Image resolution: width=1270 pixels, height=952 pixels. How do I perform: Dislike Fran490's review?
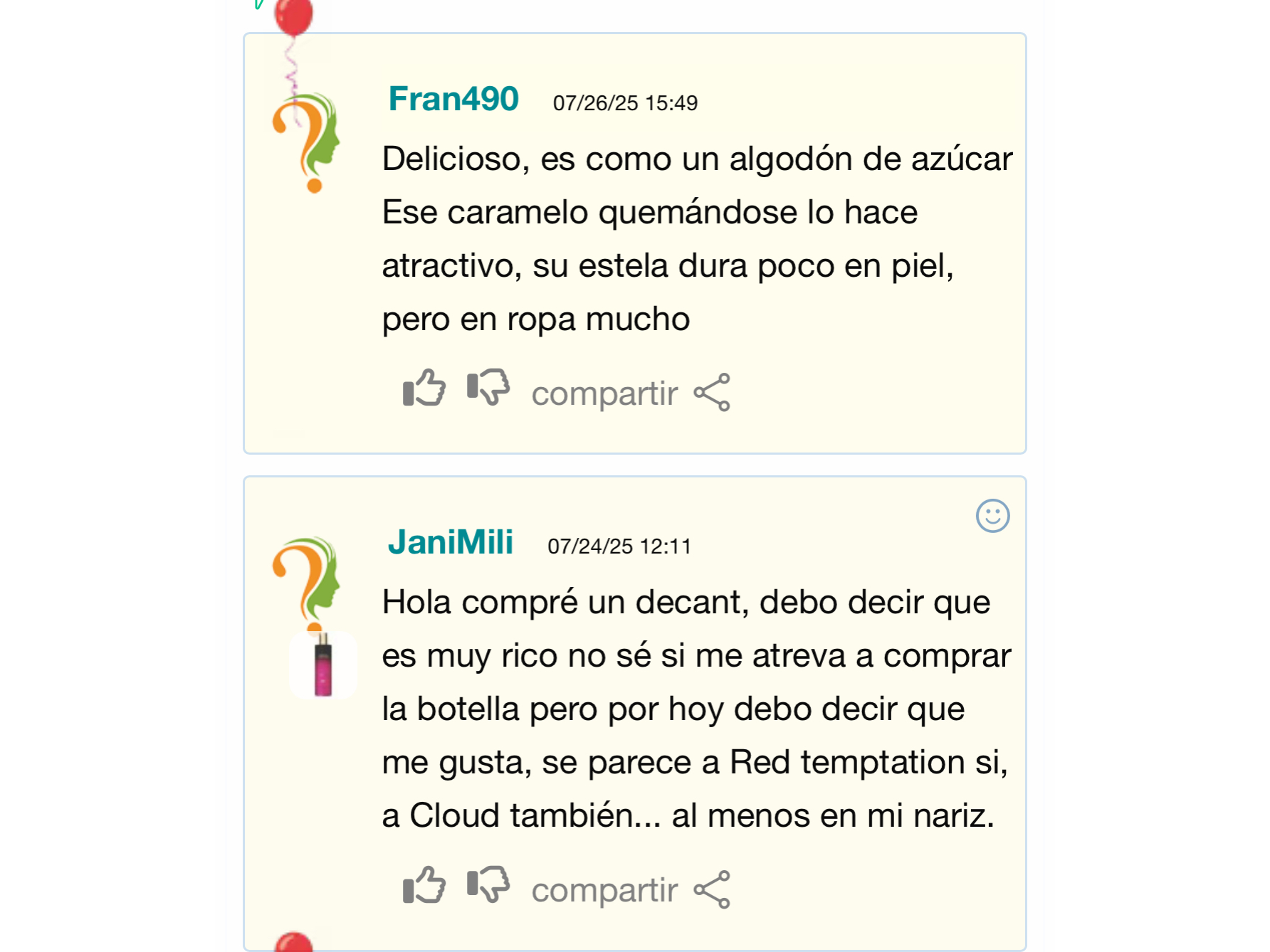pyautogui.click(x=488, y=388)
